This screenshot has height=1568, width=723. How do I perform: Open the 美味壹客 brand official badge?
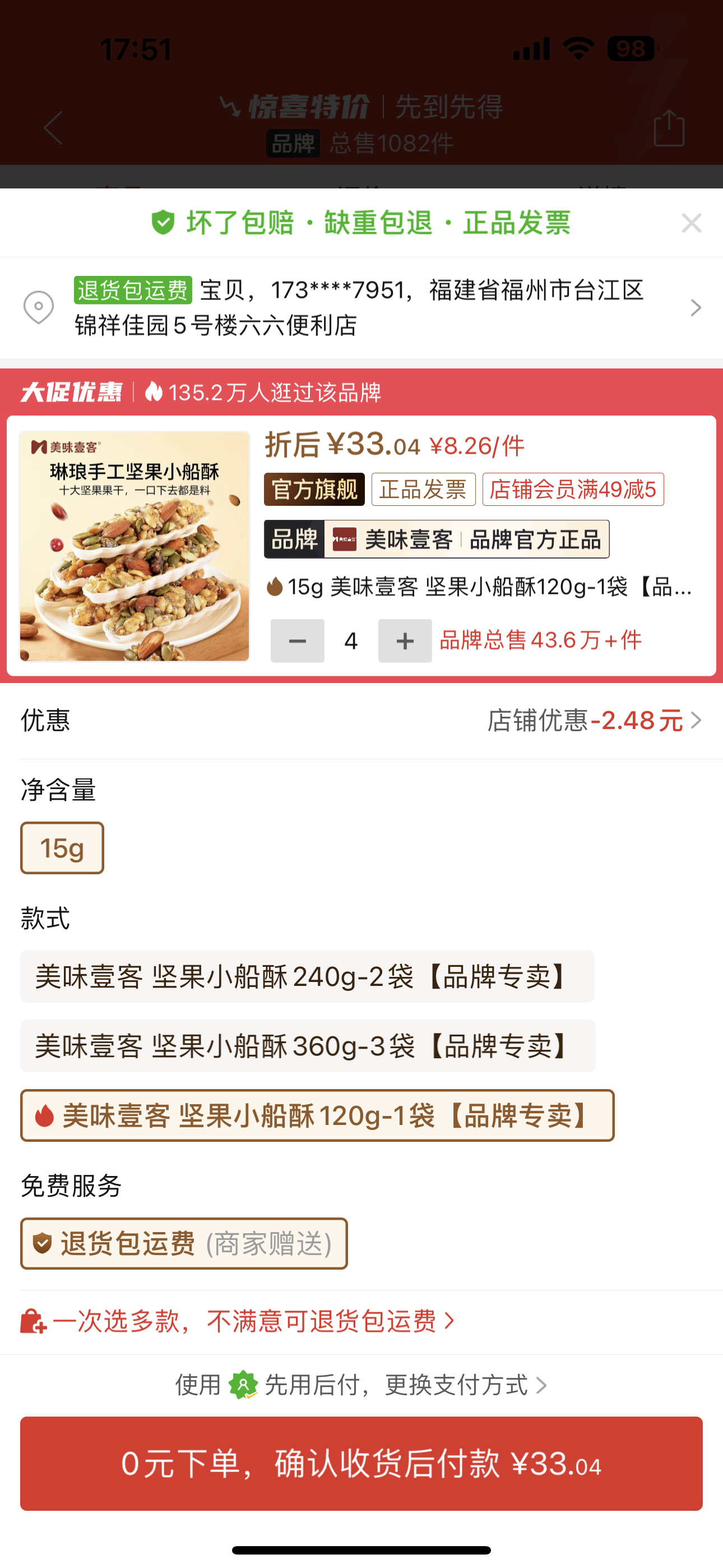tap(437, 539)
